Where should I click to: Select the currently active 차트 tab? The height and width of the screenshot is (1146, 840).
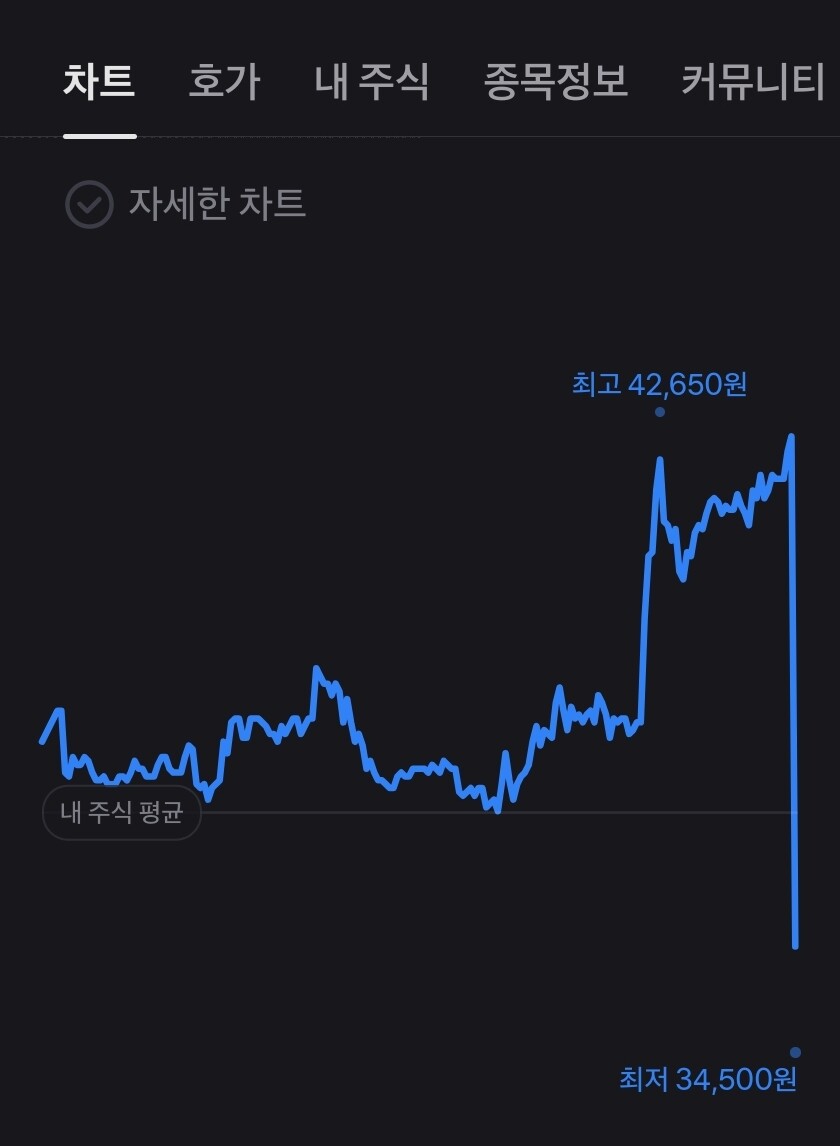97,84
